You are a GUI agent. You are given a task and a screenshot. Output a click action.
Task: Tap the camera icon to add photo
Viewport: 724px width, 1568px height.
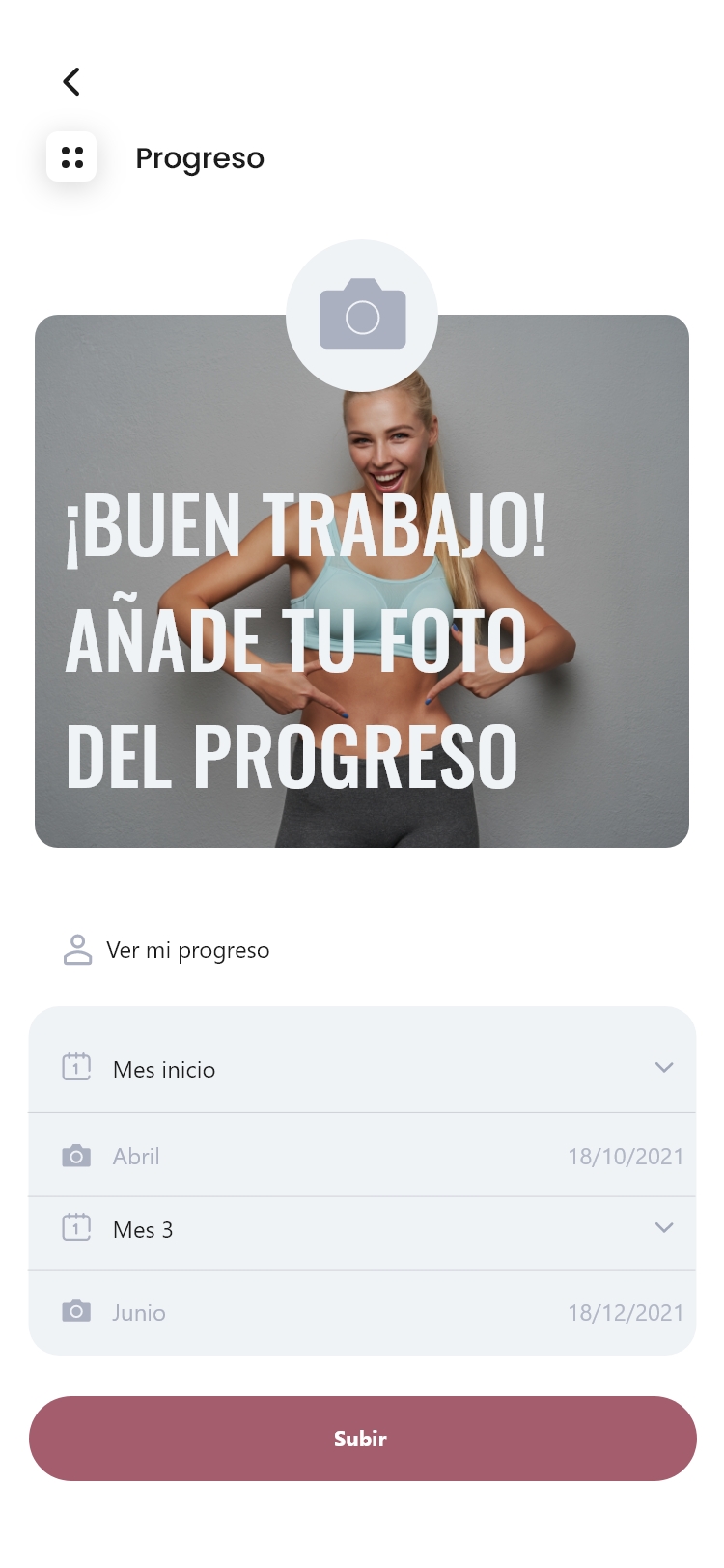[x=362, y=315]
